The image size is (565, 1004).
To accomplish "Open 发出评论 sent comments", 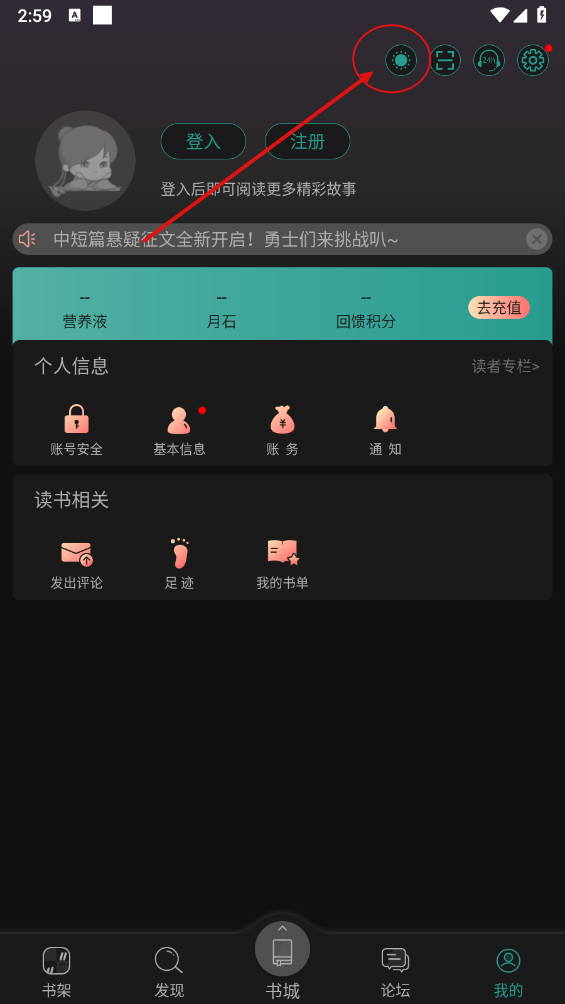I will [x=77, y=563].
